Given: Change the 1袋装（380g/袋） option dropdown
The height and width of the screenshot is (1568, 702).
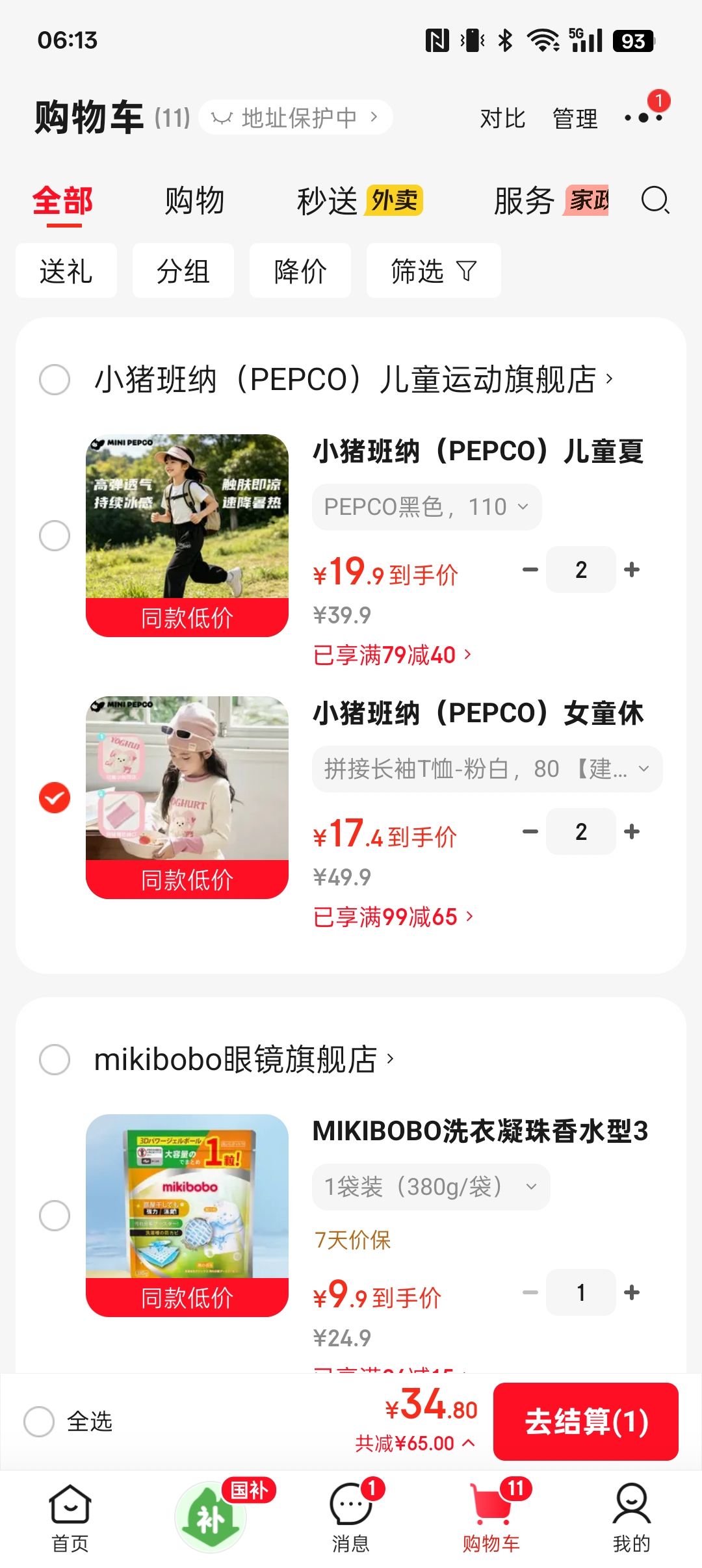Looking at the screenshot, I should (x=431, y=1187).
